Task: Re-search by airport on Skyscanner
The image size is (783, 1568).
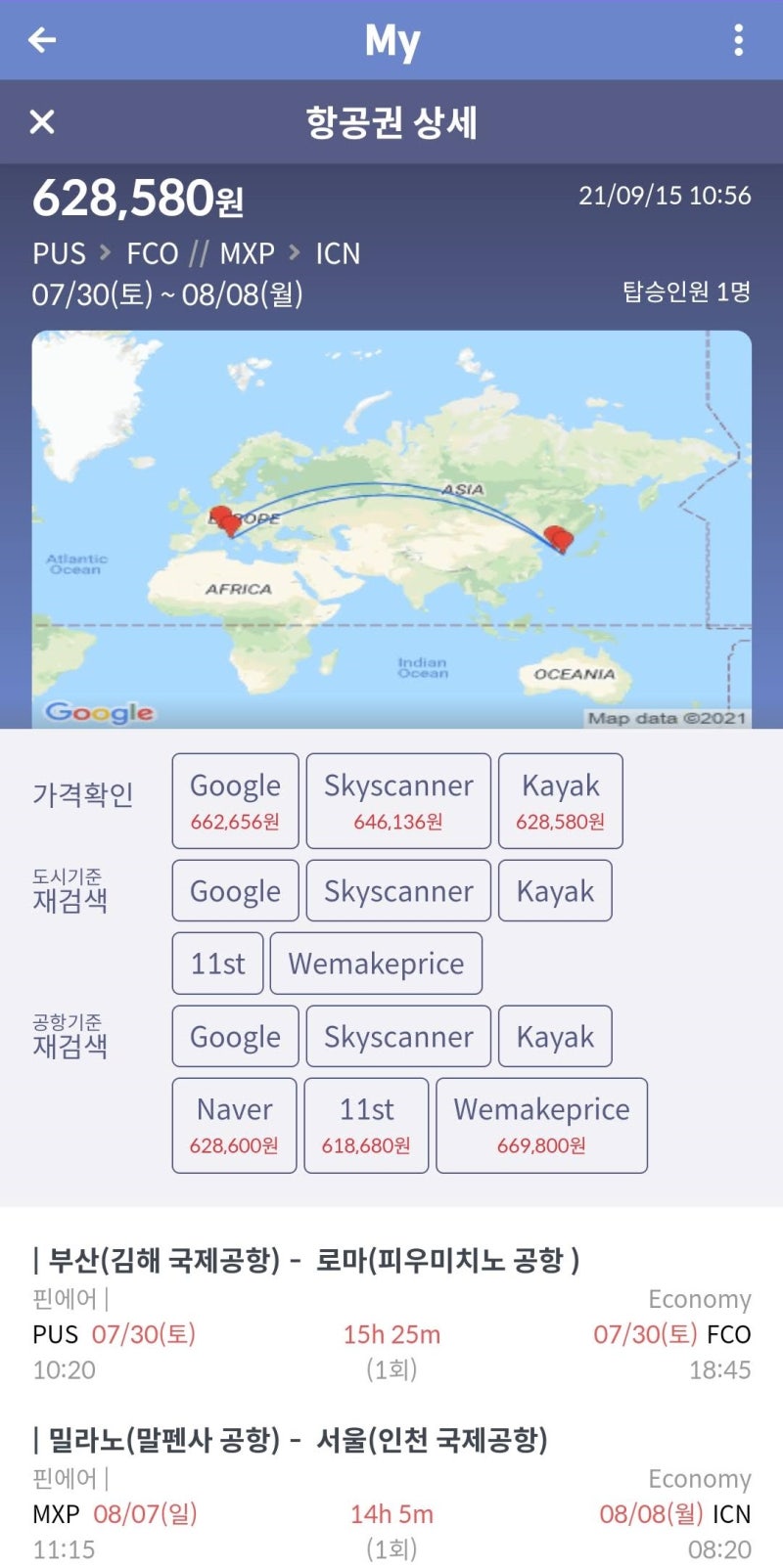Action: point(398,1036)
